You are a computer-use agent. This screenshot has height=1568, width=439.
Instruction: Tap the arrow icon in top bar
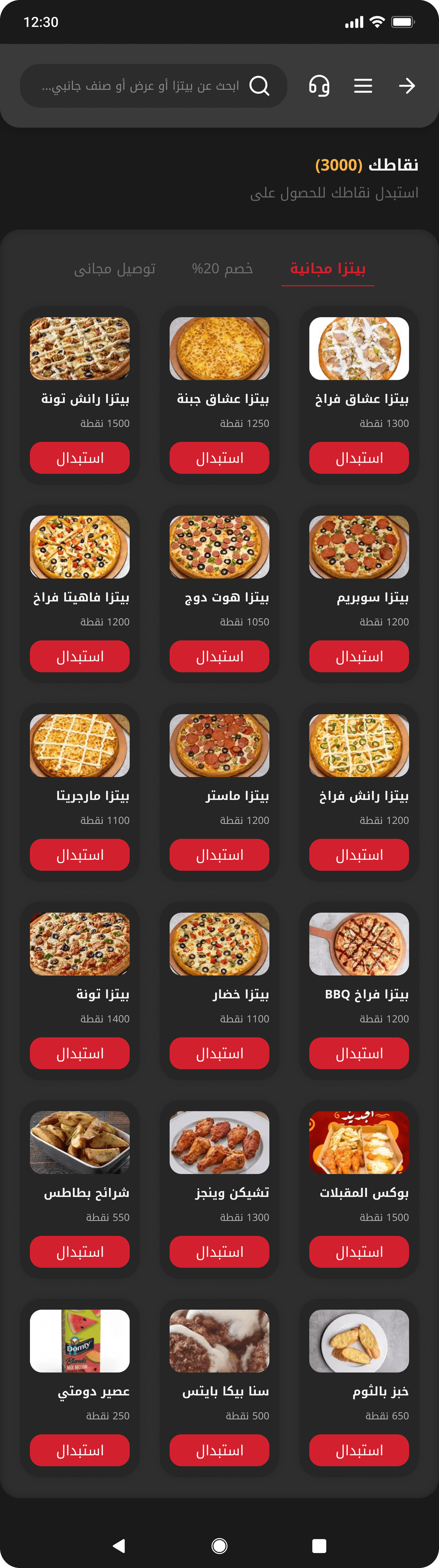coord(407,86)
